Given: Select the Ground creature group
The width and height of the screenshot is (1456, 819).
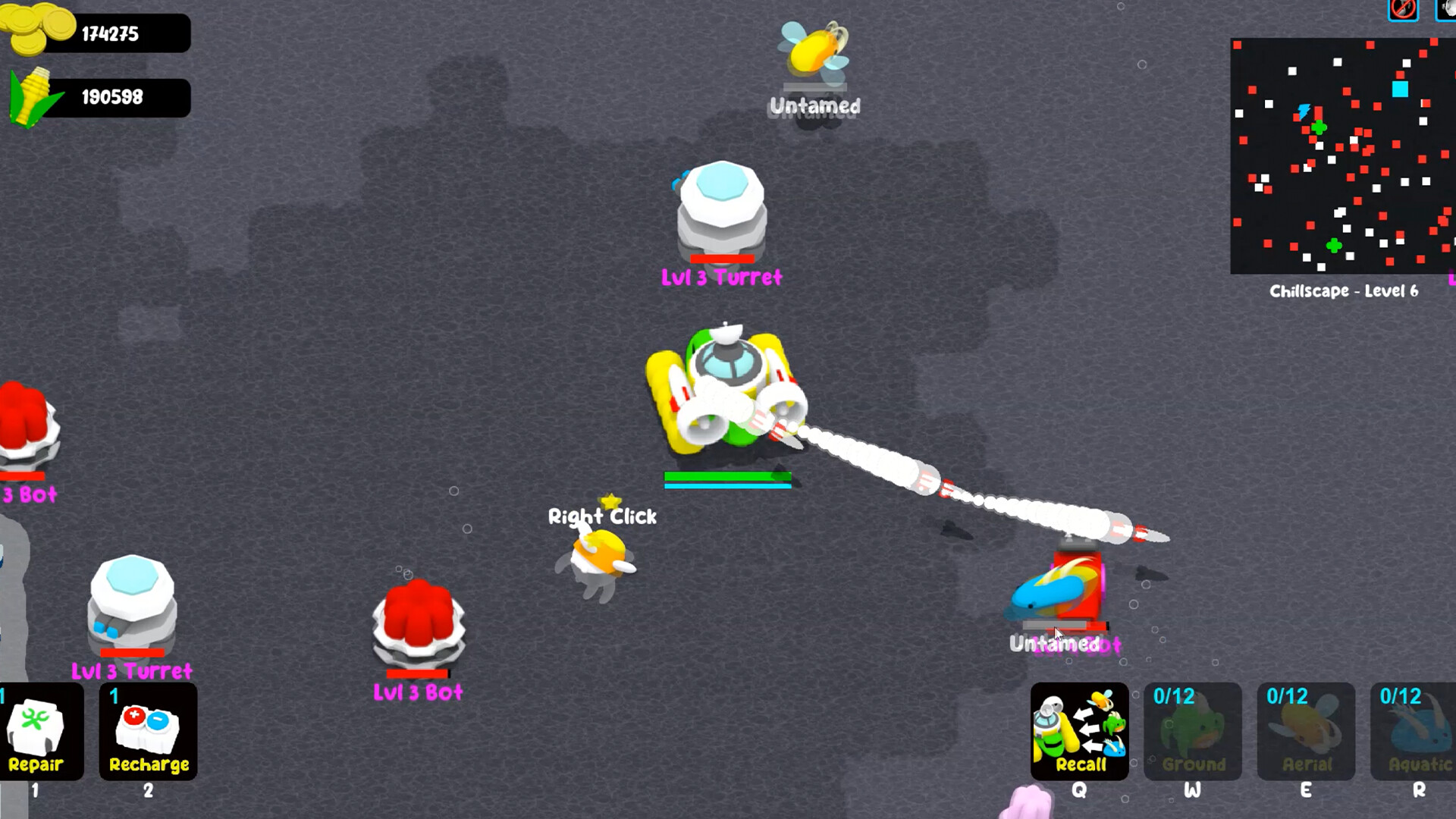Looking at the screenshot, I should [1192, 732].
